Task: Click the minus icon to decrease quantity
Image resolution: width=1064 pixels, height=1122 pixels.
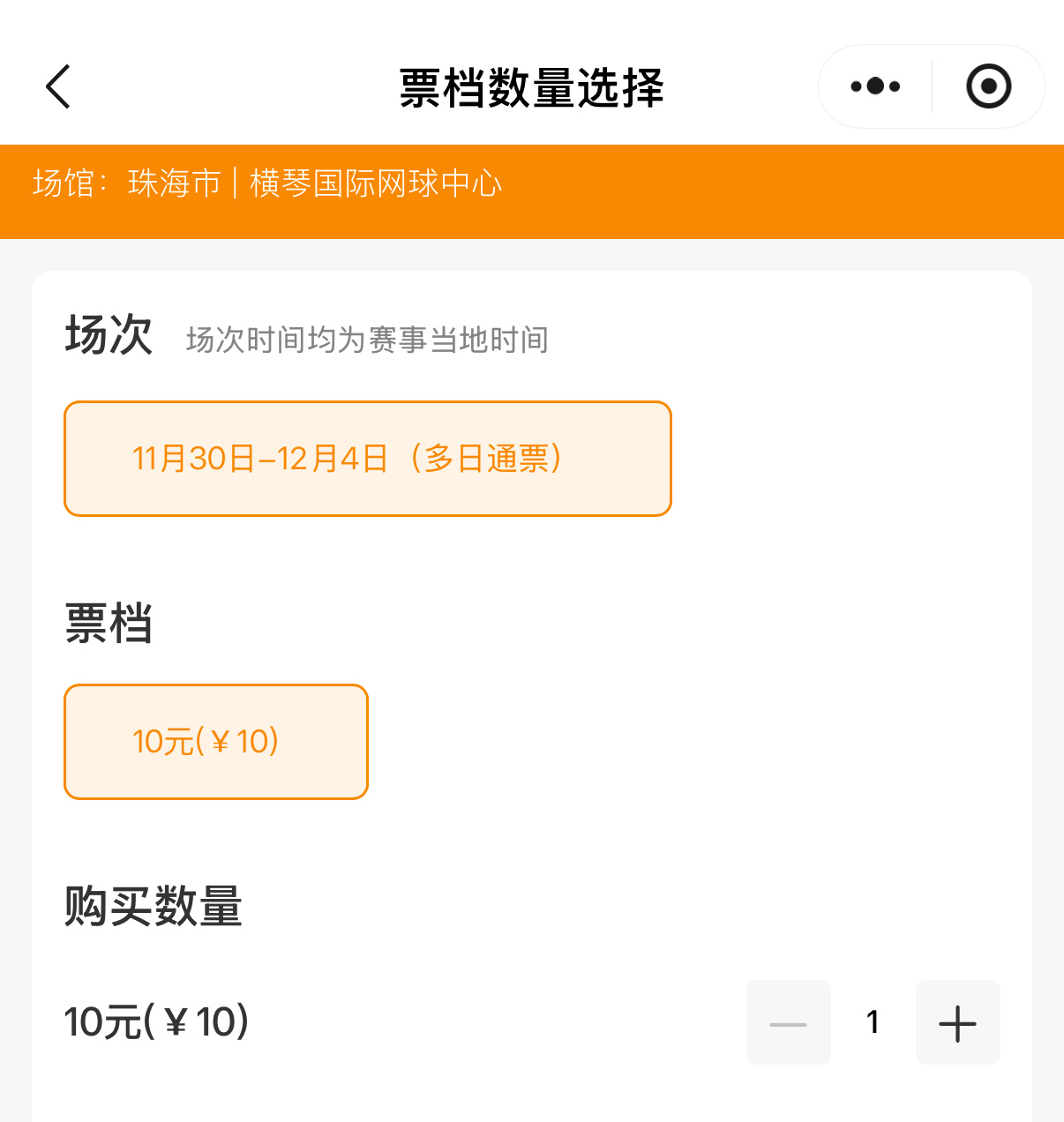Action: 788,1022
